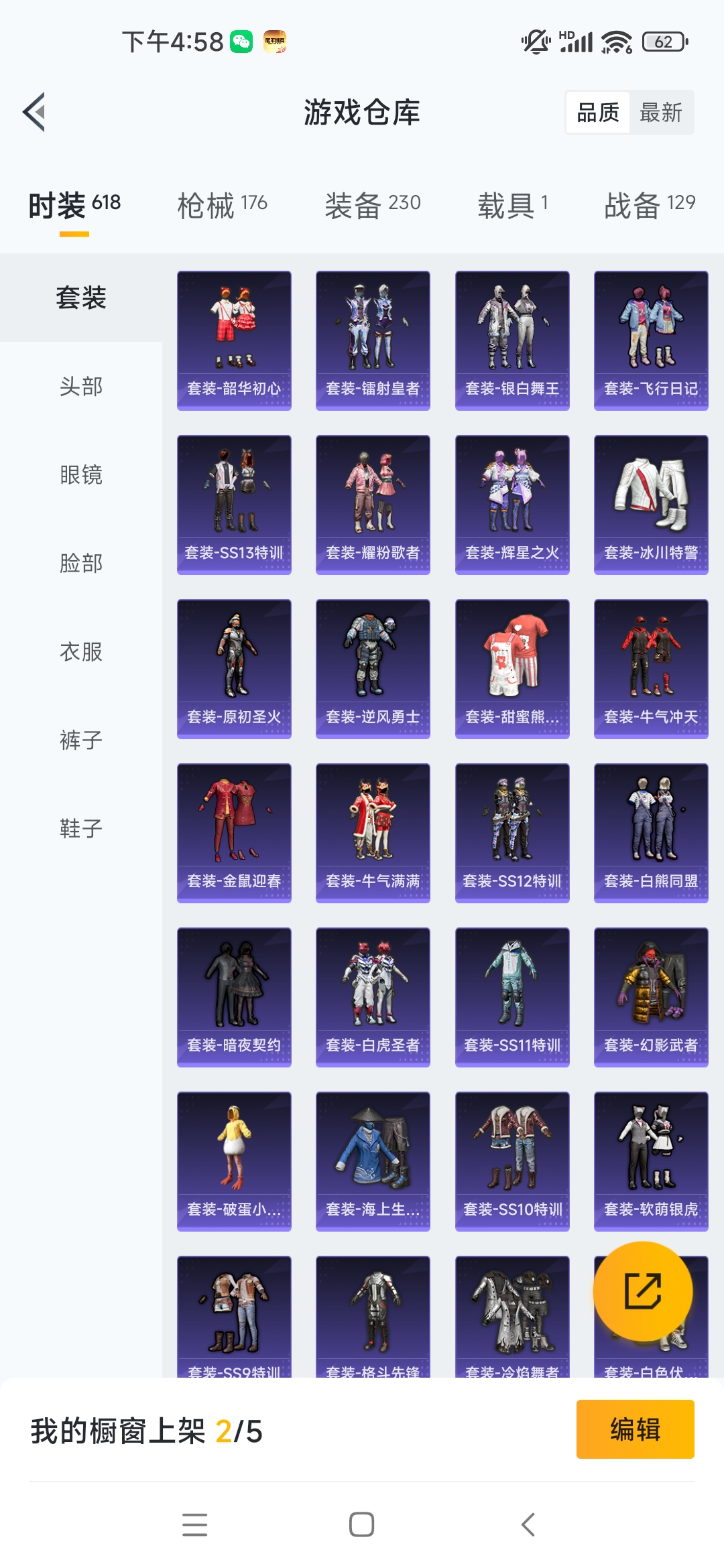Open the 装备 tab
Screen dimensions: 724x1568
[373, 204]
